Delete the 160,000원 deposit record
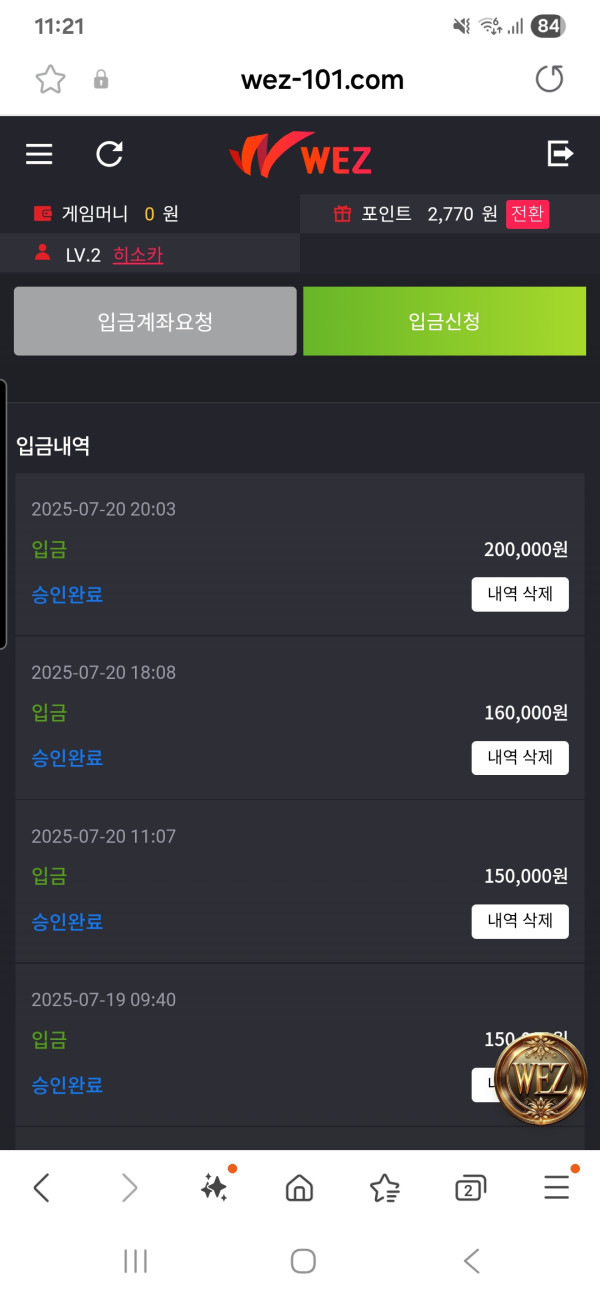 pyautogui.click(x=520, y=758)
